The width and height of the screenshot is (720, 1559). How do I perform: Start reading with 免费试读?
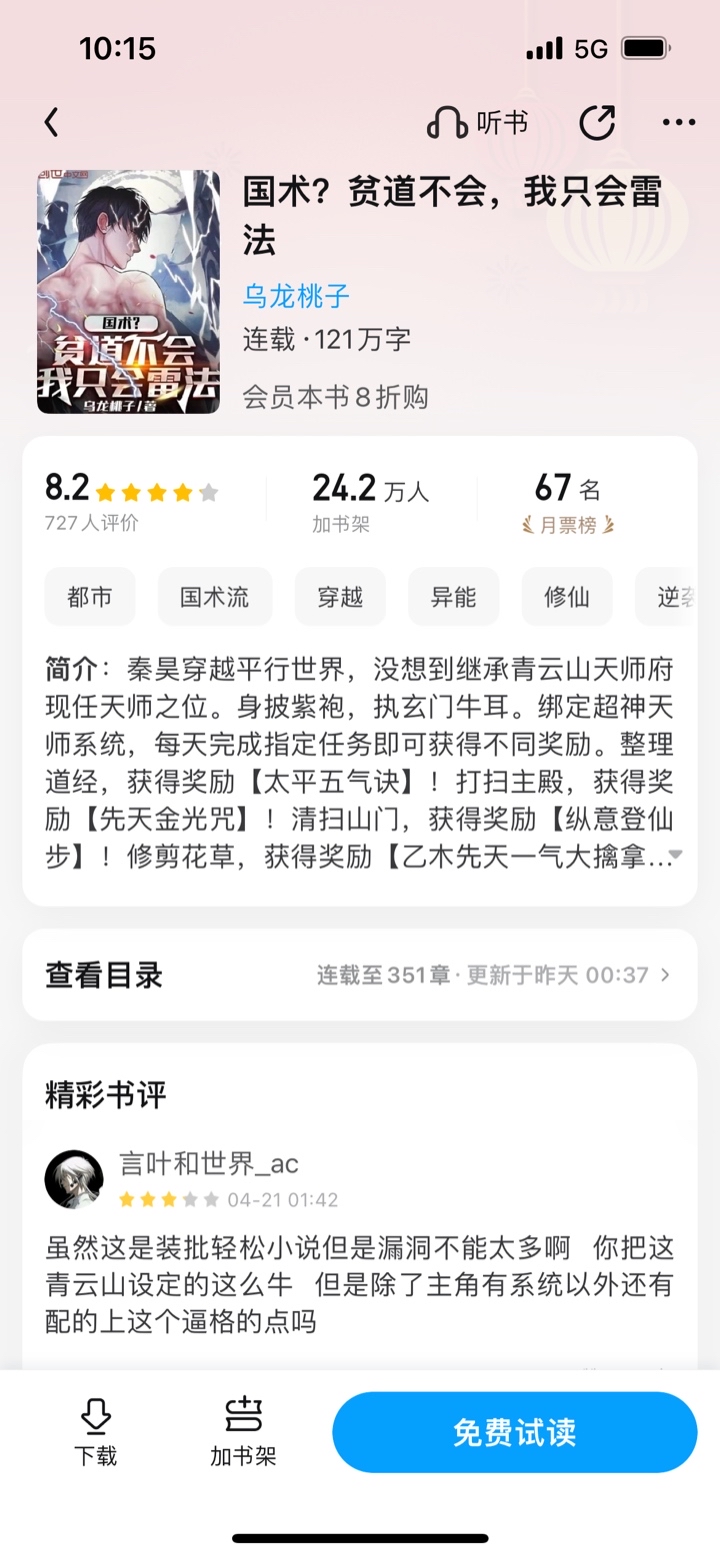coord(514,1432)
